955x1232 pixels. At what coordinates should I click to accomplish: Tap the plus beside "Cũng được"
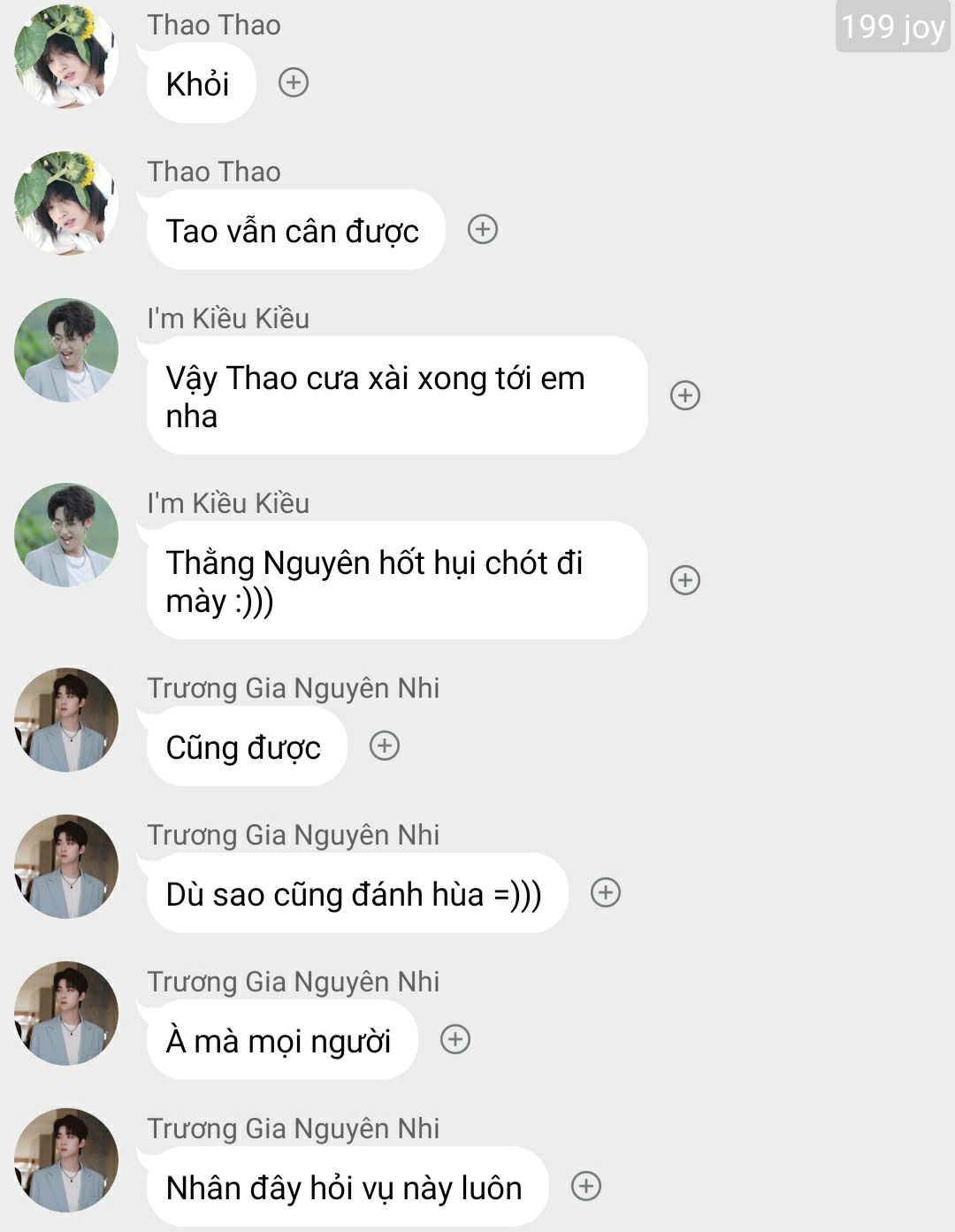tap(385, 746)
